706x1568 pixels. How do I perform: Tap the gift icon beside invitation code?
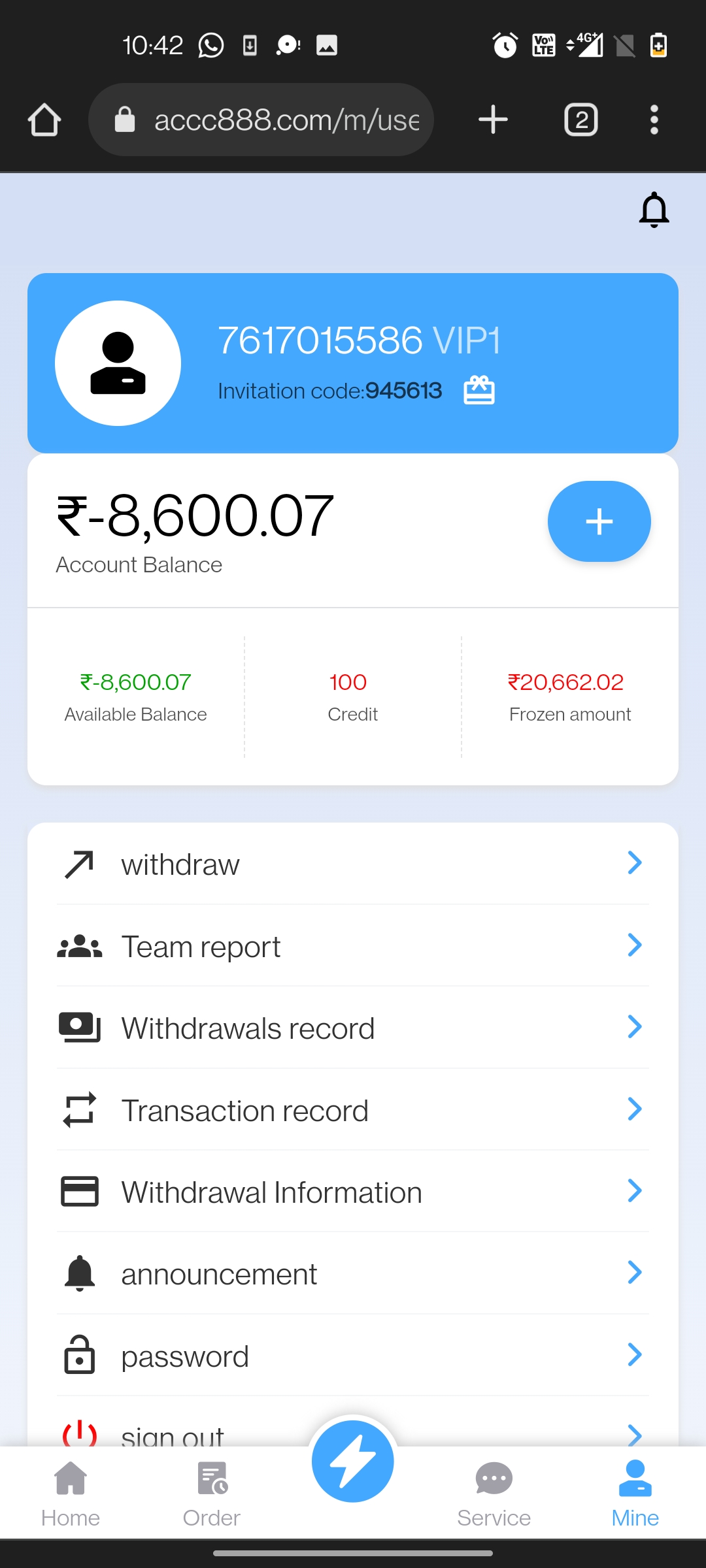[x=479, y=390]
